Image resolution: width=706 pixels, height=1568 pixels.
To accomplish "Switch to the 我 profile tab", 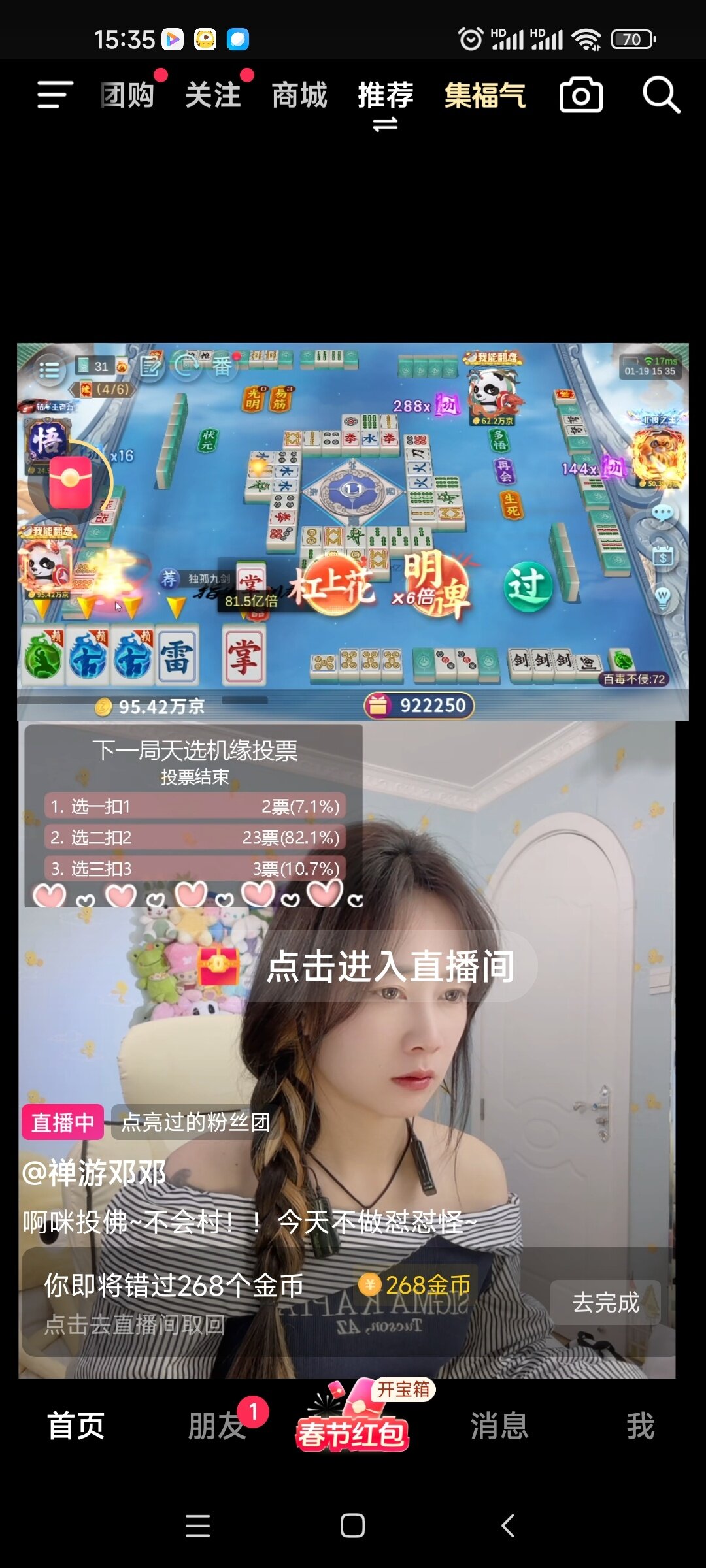I will coord(641,1426).
